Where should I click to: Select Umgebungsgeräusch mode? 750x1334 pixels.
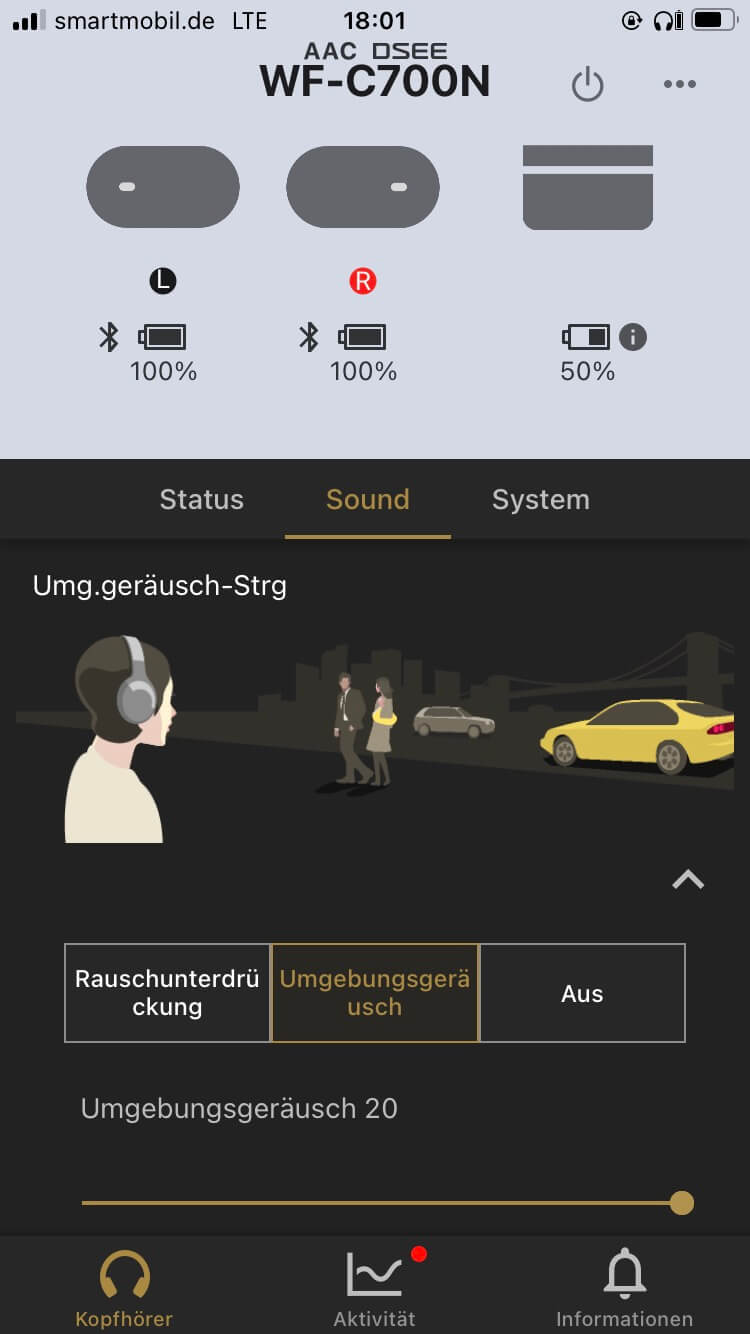[374, 993]
